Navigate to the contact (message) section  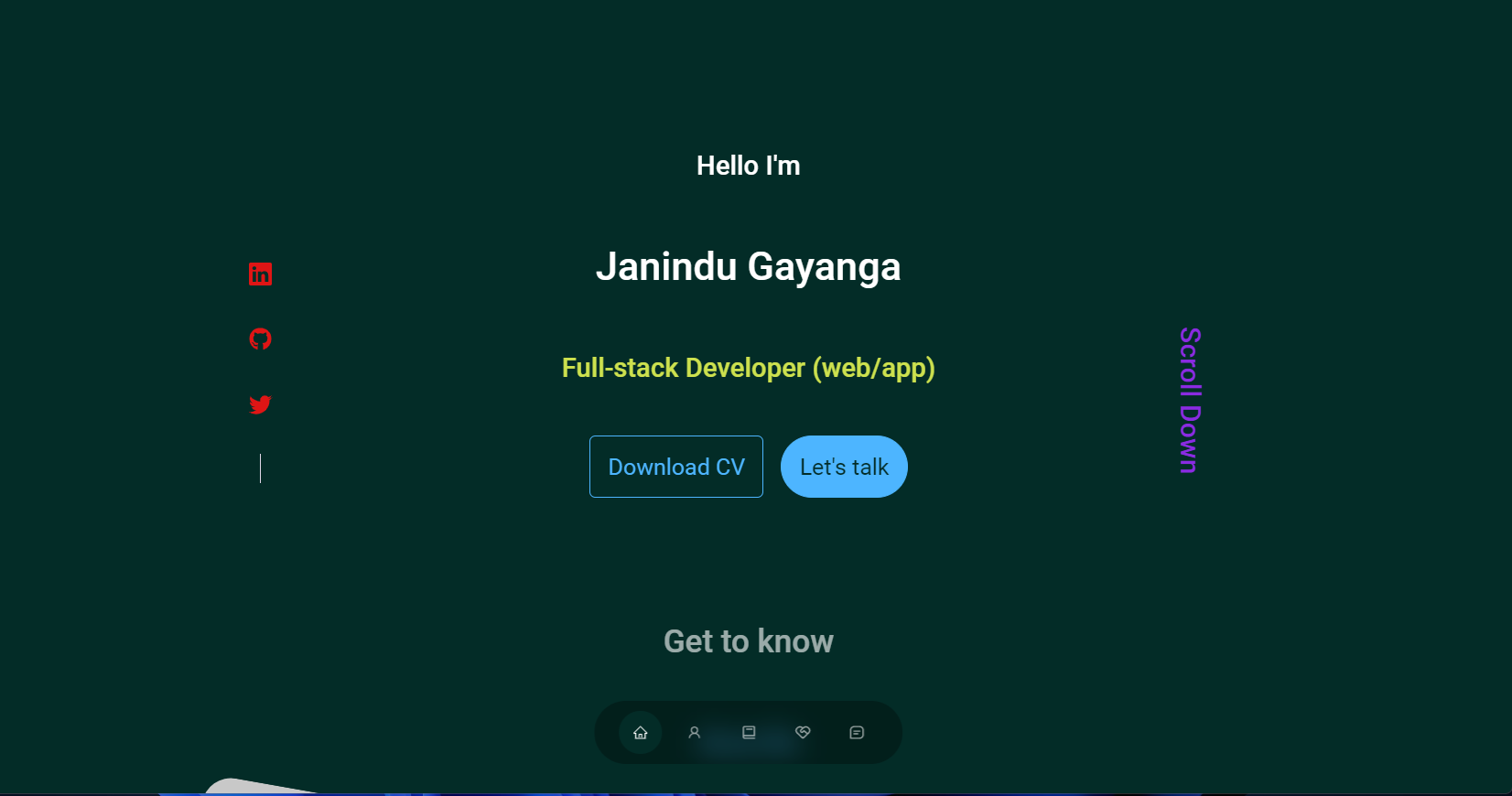(x=857, y=733)
